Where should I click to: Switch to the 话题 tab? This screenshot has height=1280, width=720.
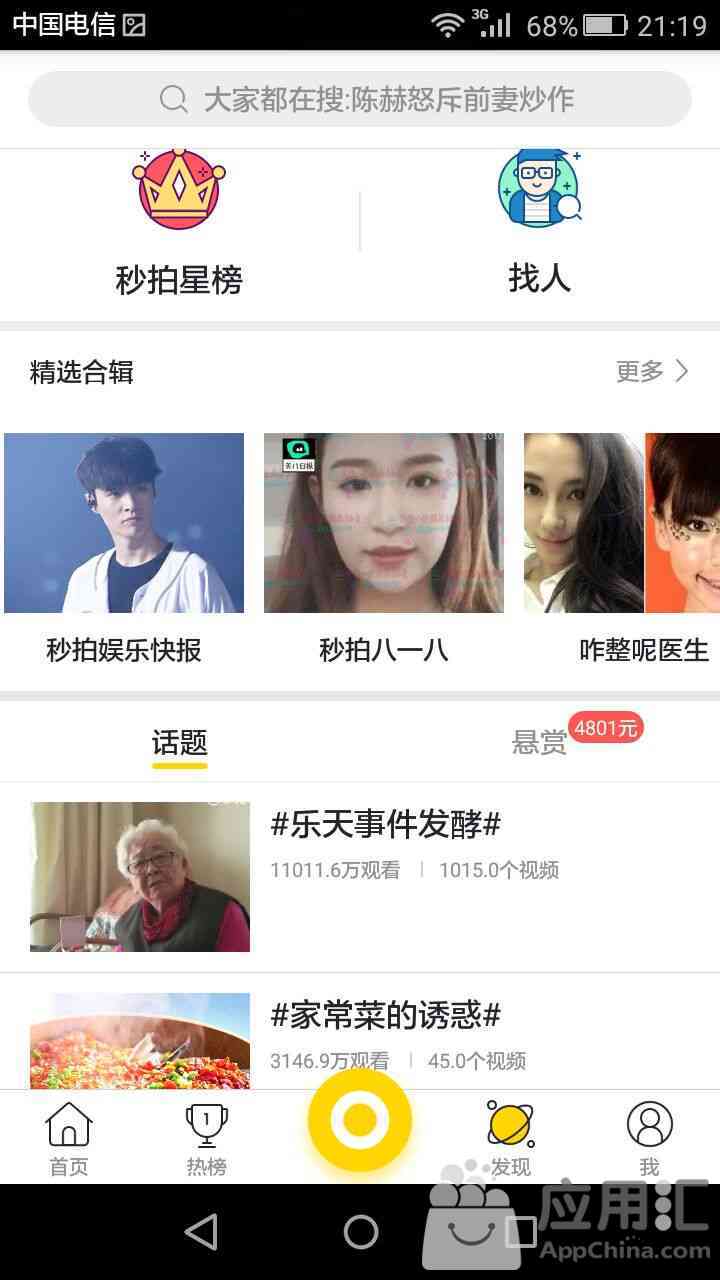point(180,743)
